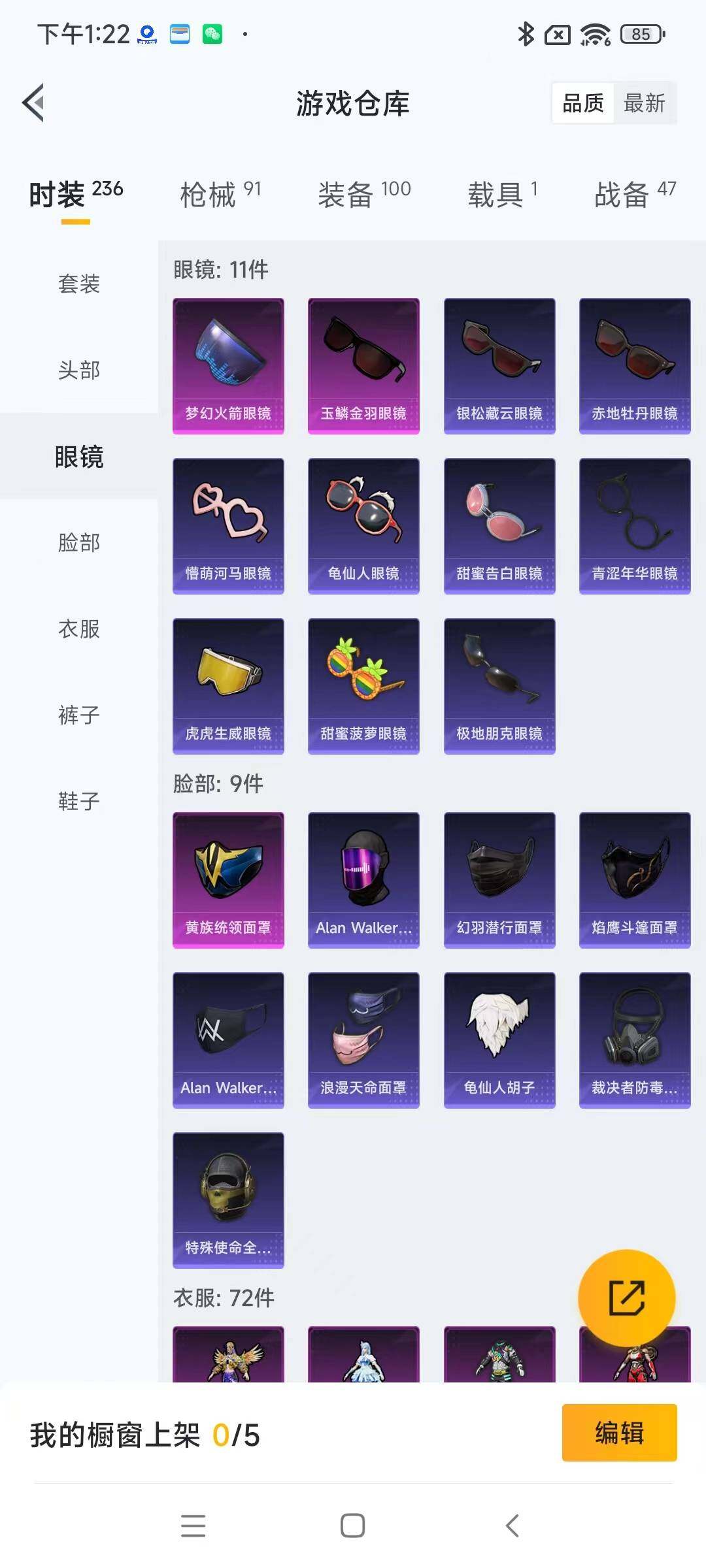This screenshot has width=706, height=1568.
Task: Select the 裤子 category in the sidebar
Action: (x=79, y=715)
